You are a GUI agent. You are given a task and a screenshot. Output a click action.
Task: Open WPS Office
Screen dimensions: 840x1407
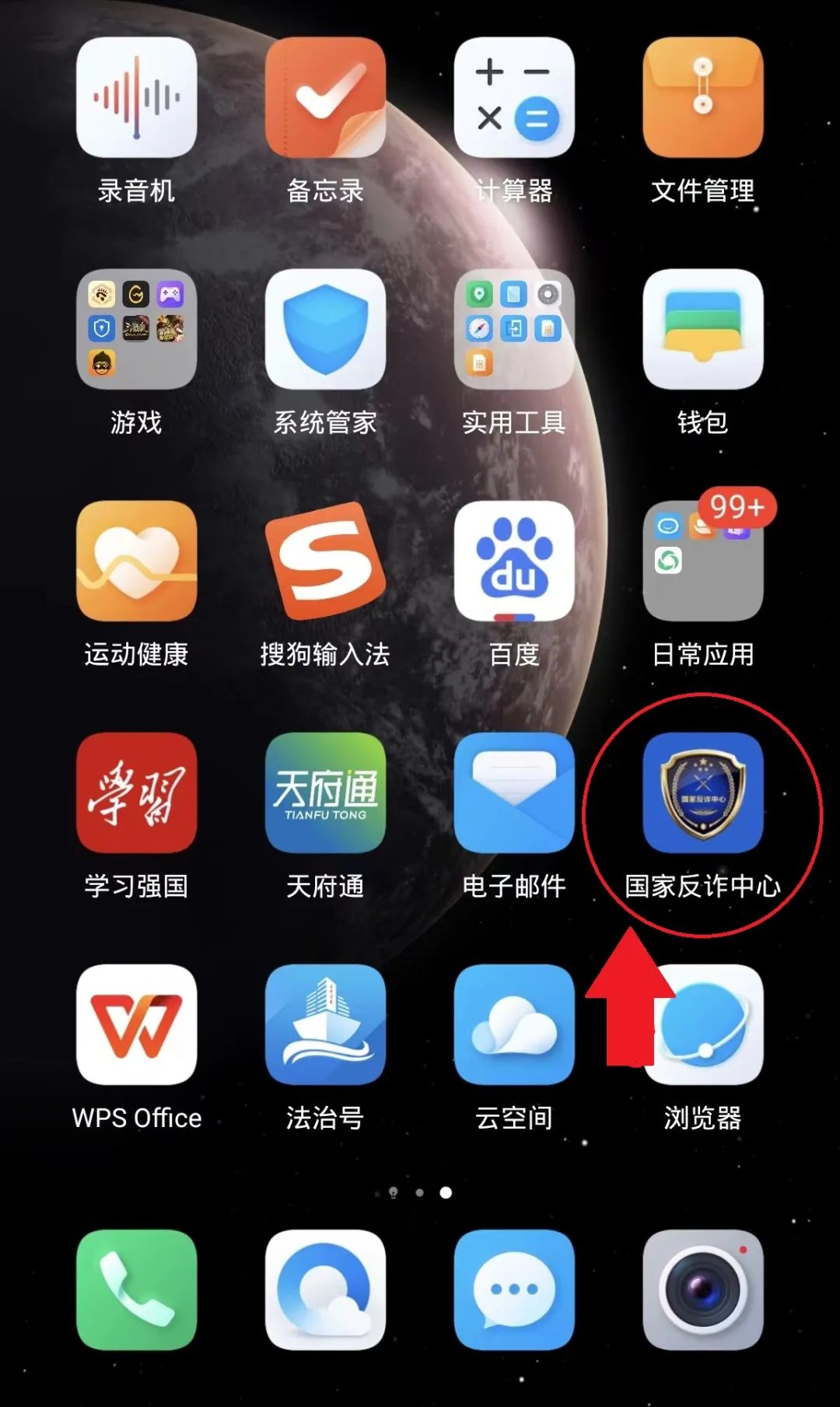coord(136,1024)
